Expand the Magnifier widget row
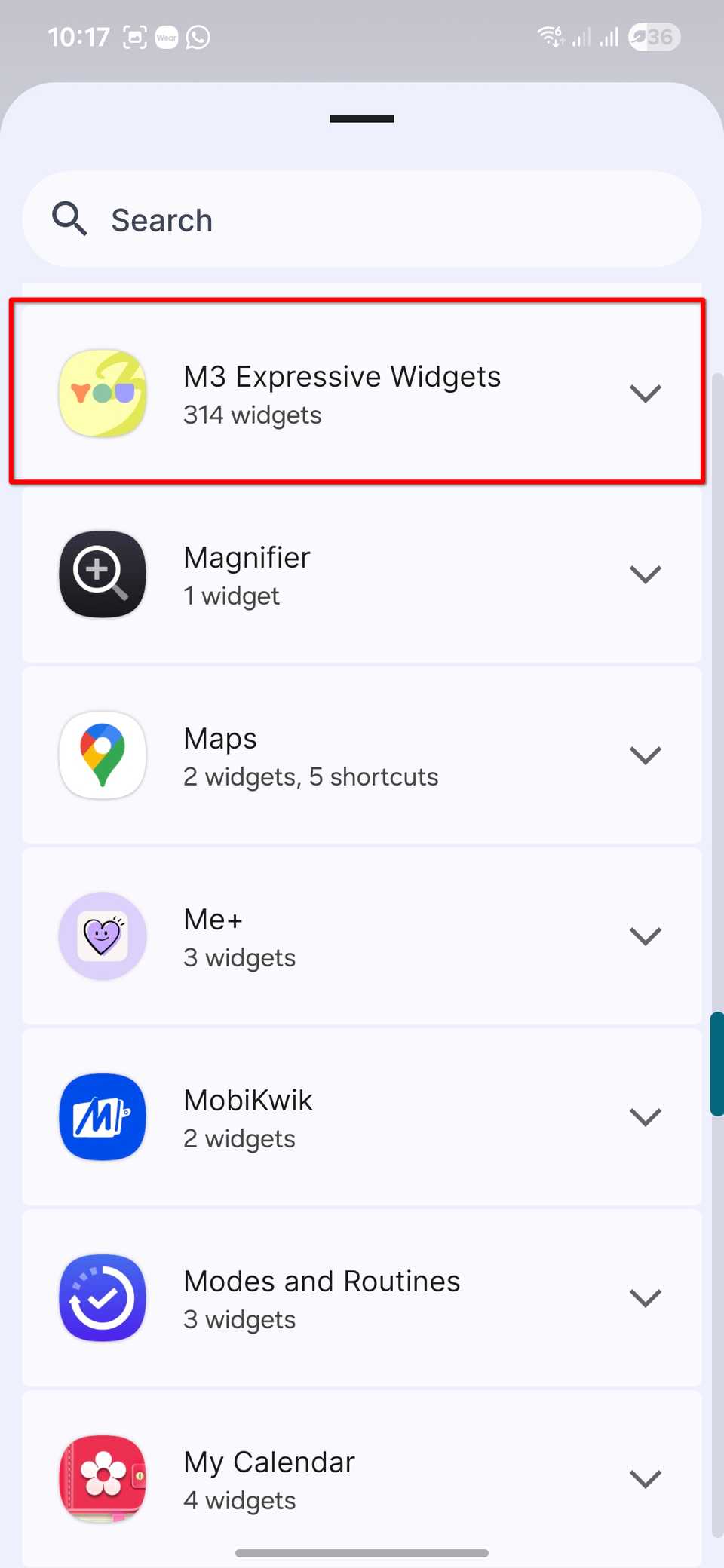This screenshot has width=724, height=1568. [362, 574]
